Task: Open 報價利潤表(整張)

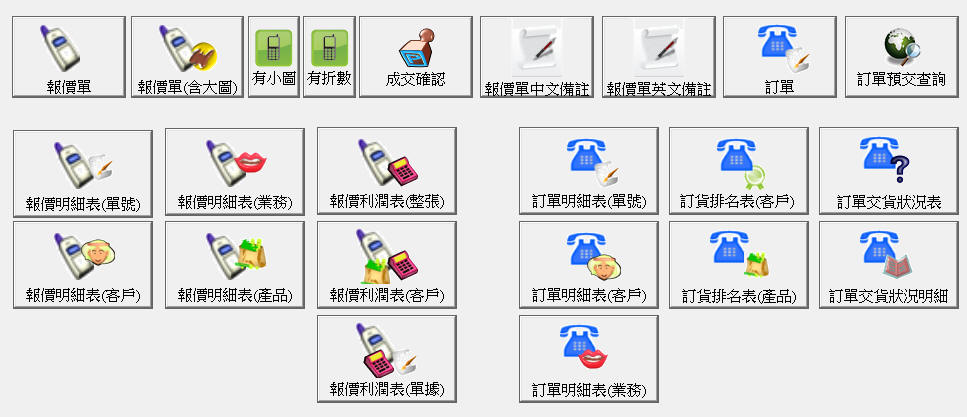Action: pos(386,171)
